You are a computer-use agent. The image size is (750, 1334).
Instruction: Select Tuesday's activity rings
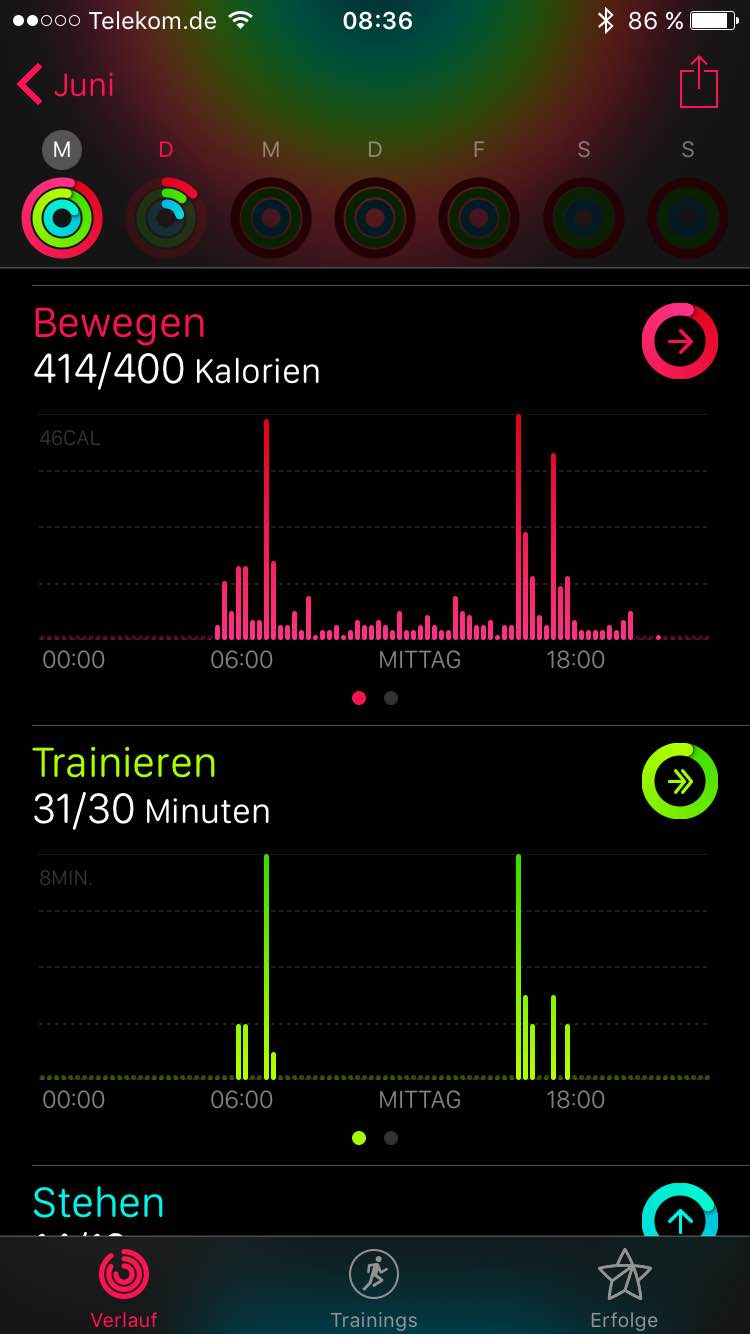[166, 218]
